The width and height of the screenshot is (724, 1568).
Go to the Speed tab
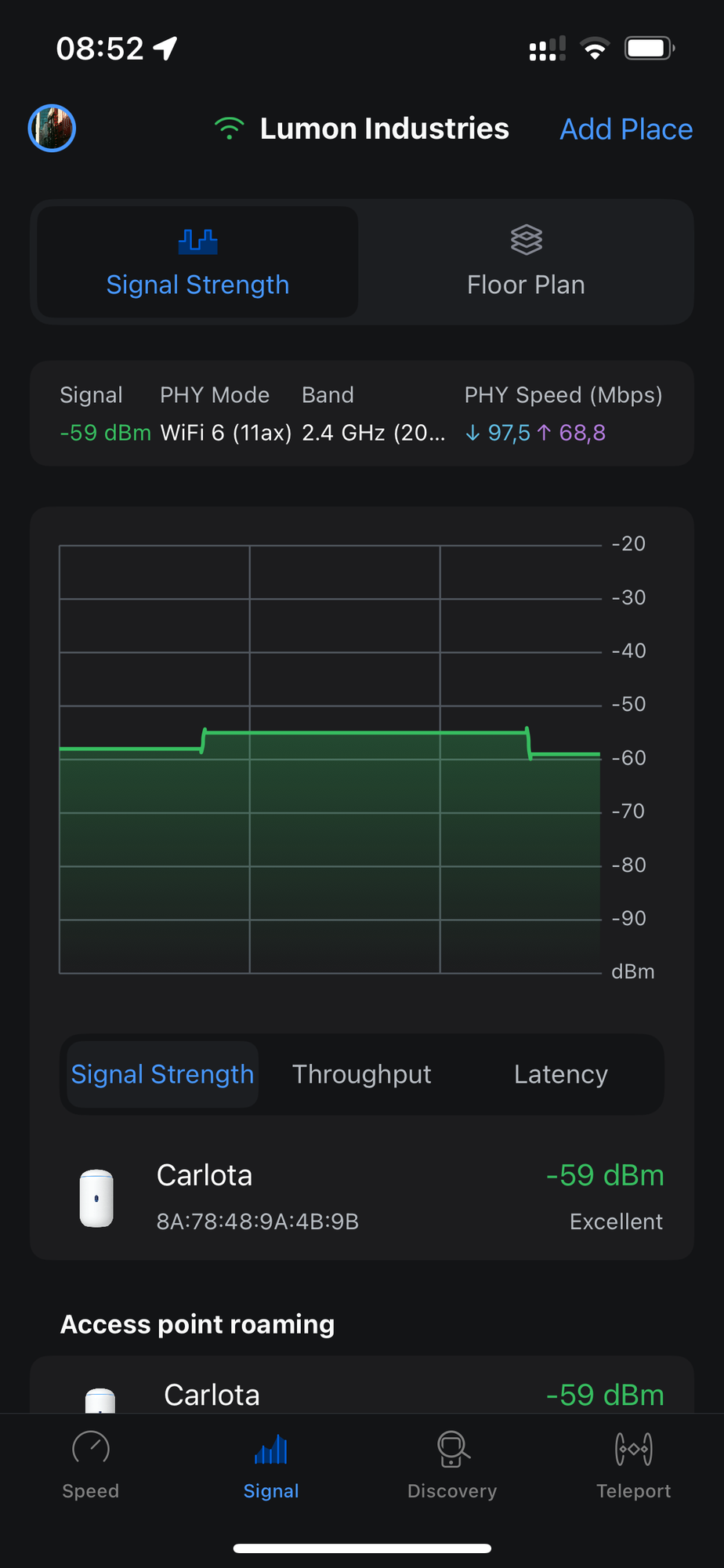(91, 1464)
